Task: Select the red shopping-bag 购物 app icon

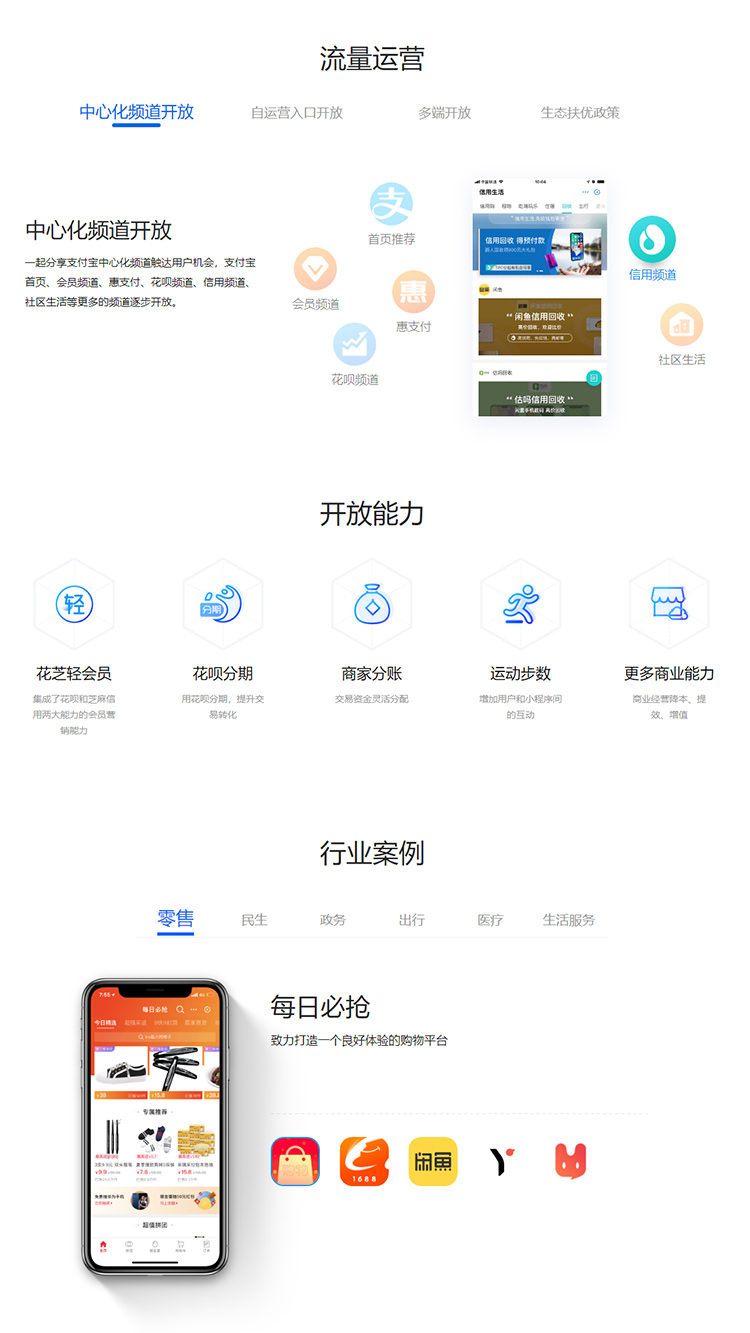Action: point(294,1162)
